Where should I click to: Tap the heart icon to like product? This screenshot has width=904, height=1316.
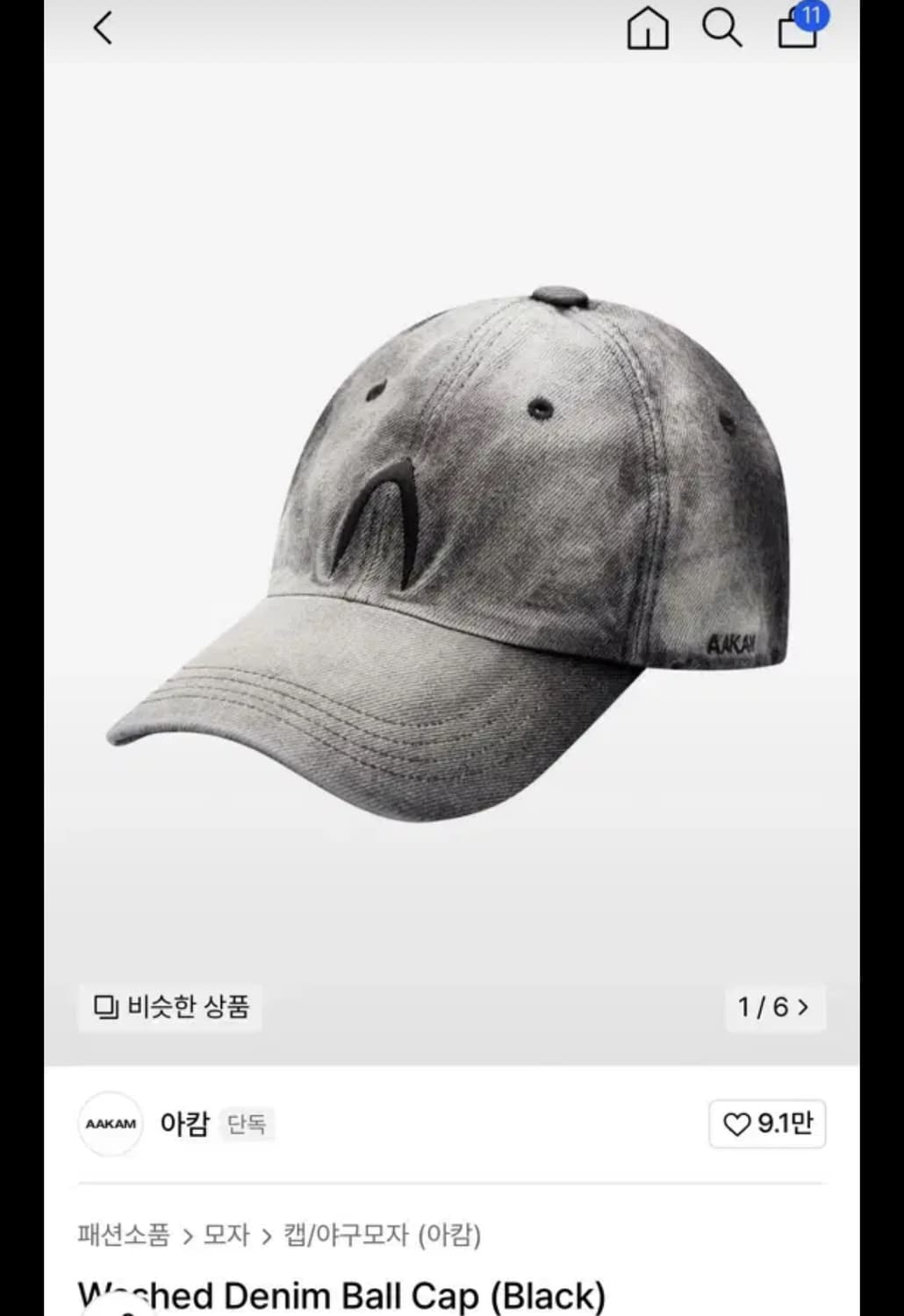click(x=738, y=1124)
